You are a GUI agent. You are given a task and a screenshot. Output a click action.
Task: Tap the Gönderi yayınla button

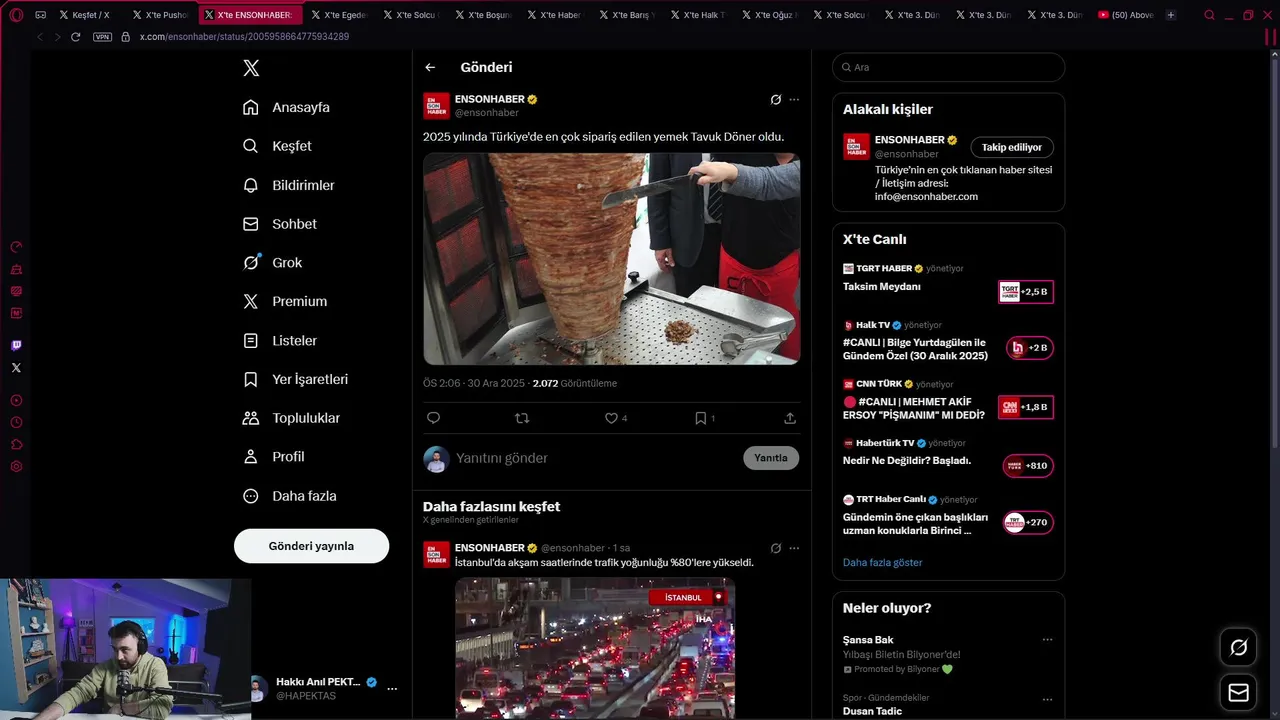tap(311, 546)
